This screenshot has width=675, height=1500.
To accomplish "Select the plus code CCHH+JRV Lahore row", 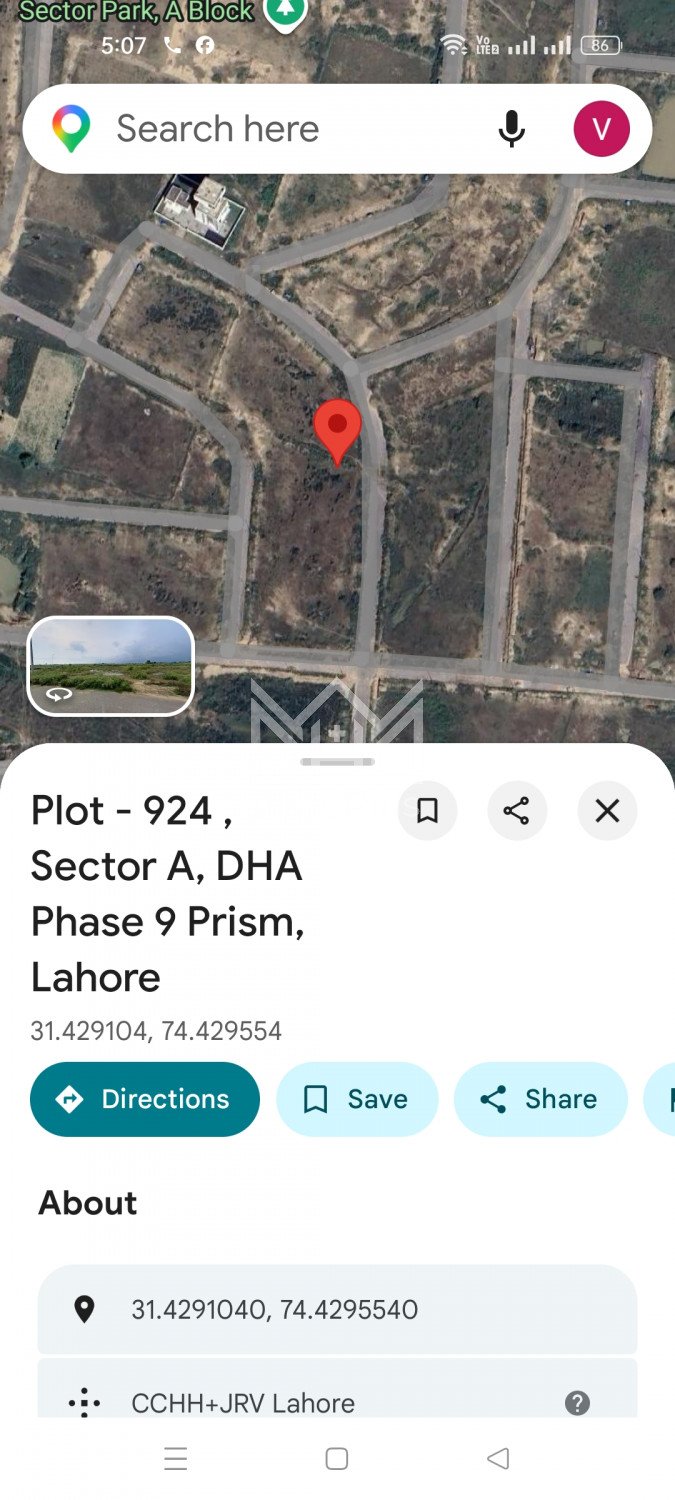I will coord(300,1402).
